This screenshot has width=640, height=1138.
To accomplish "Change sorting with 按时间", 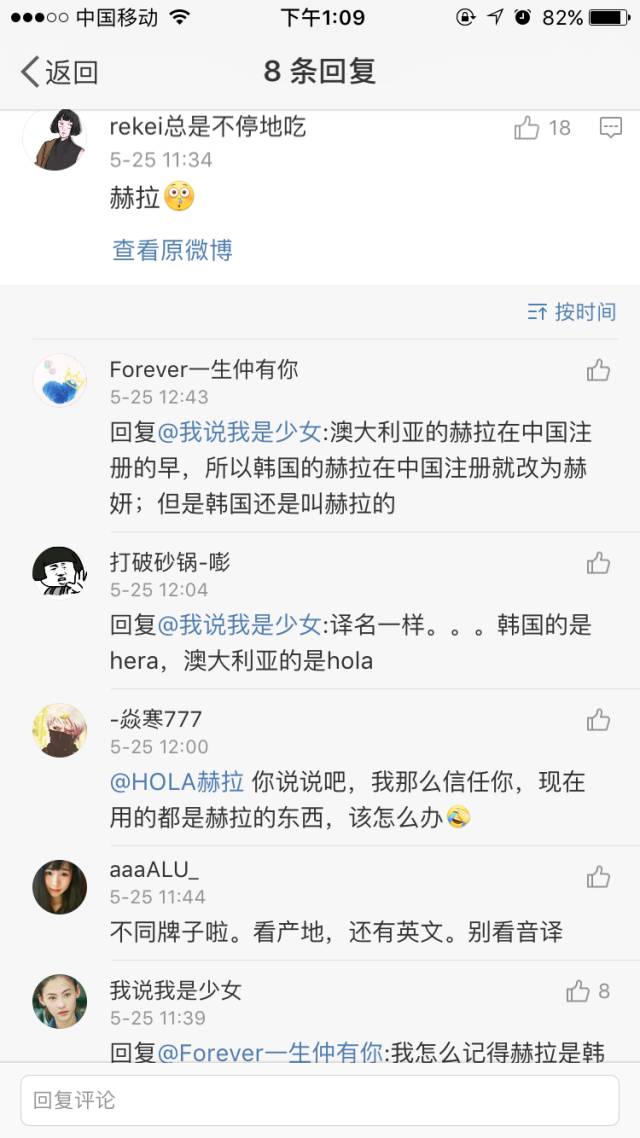I will coord(572,312).
